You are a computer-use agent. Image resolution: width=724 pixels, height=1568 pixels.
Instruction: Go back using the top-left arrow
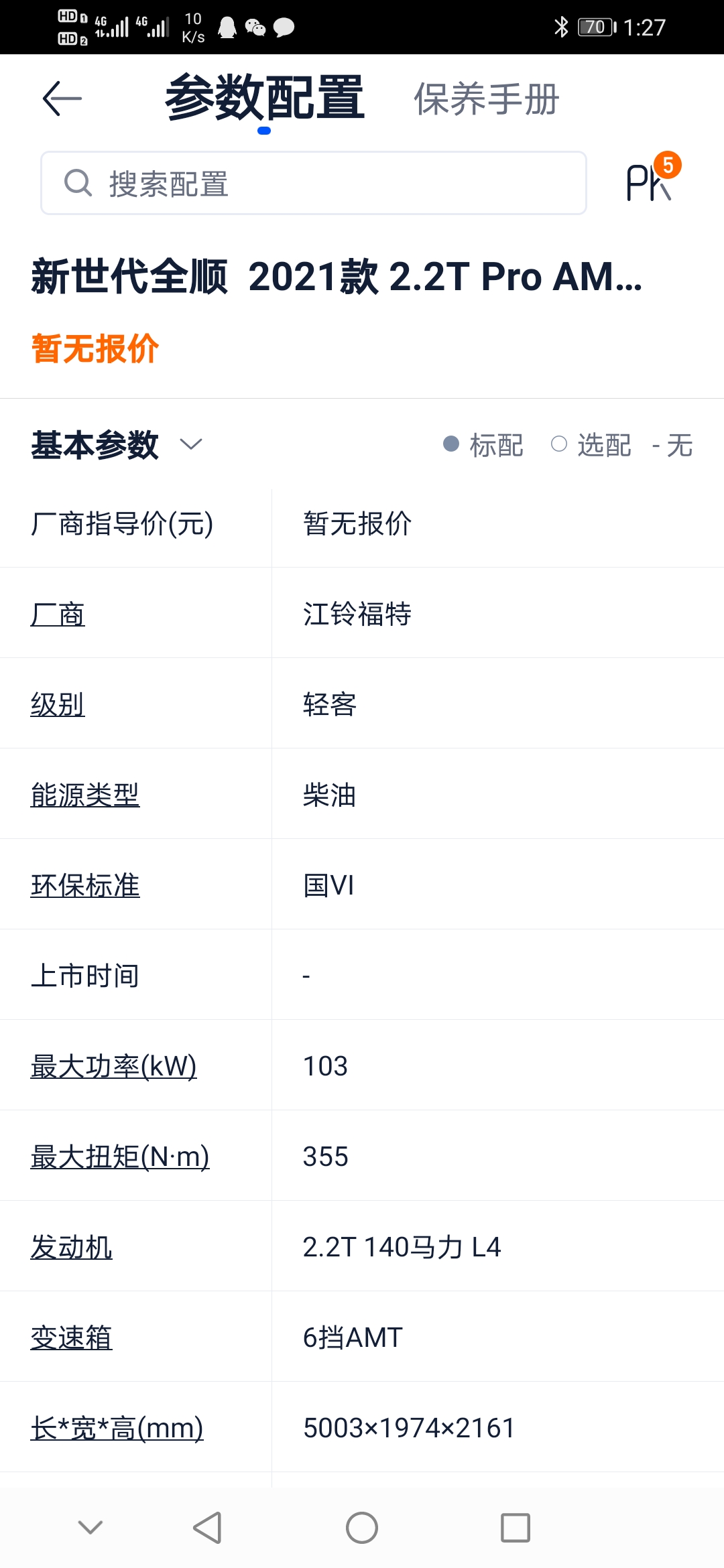pyautogui.click(x=62, y=99)
